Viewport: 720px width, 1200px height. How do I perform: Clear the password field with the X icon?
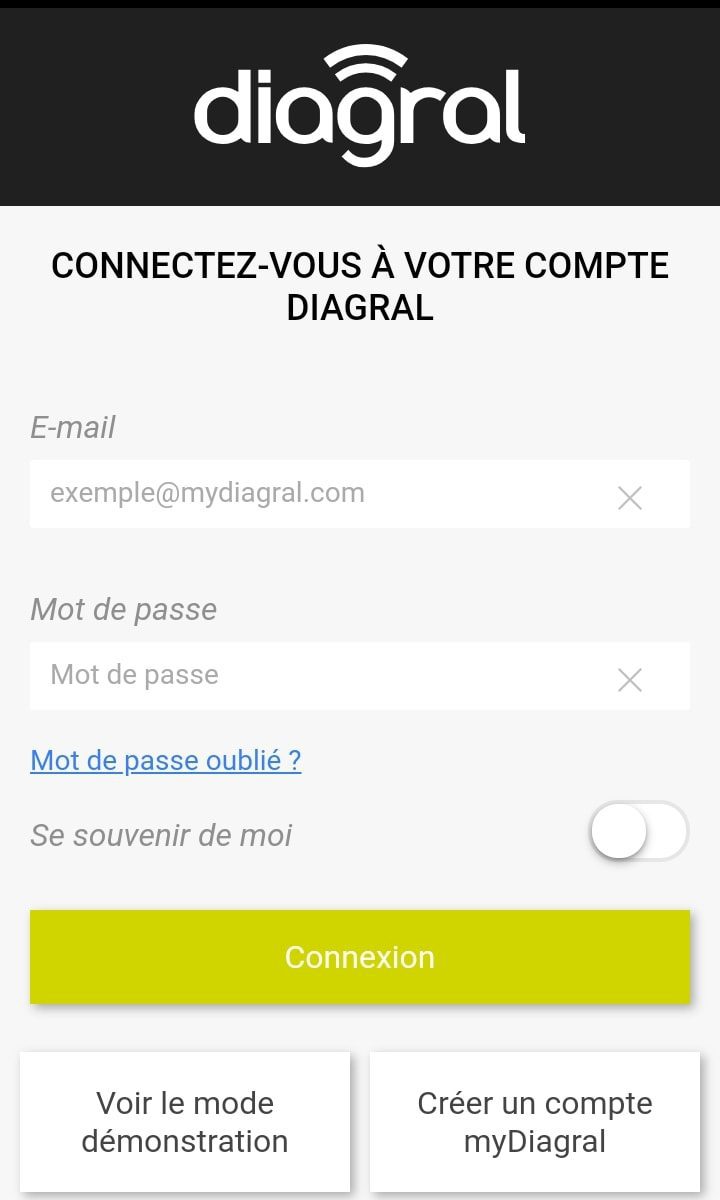coord(630,680)
